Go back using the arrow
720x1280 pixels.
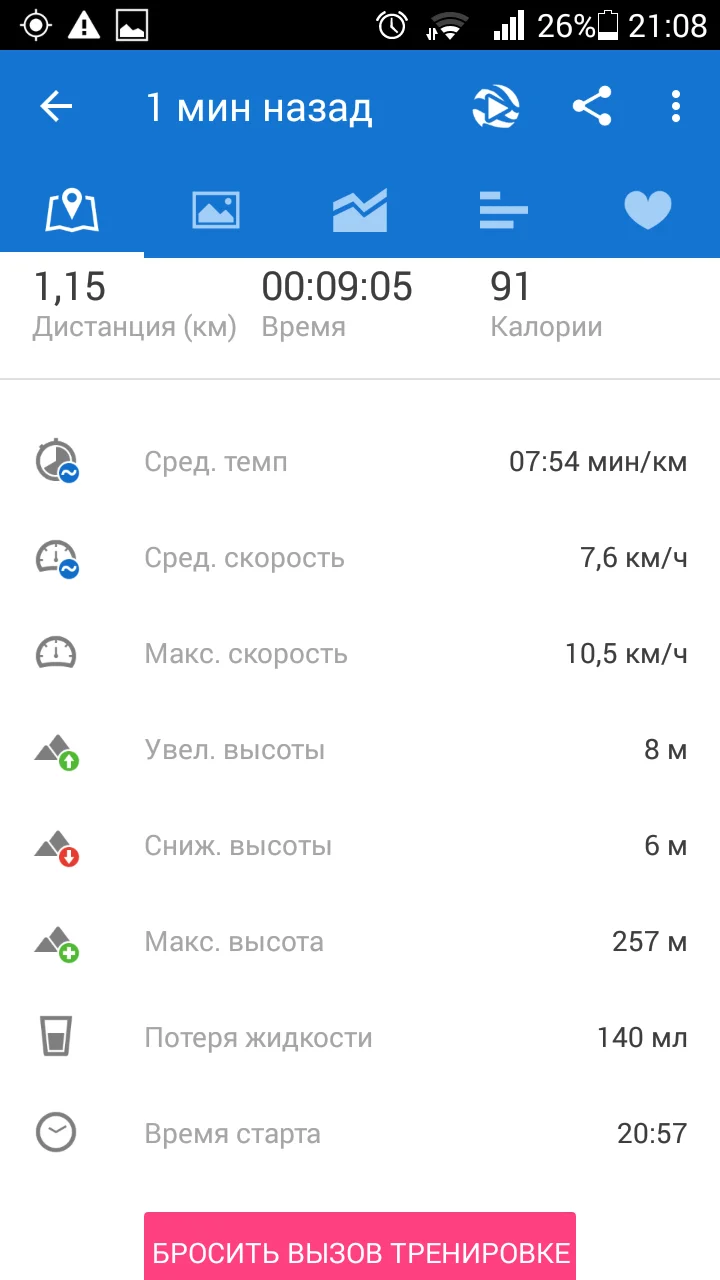coord(57,107)
